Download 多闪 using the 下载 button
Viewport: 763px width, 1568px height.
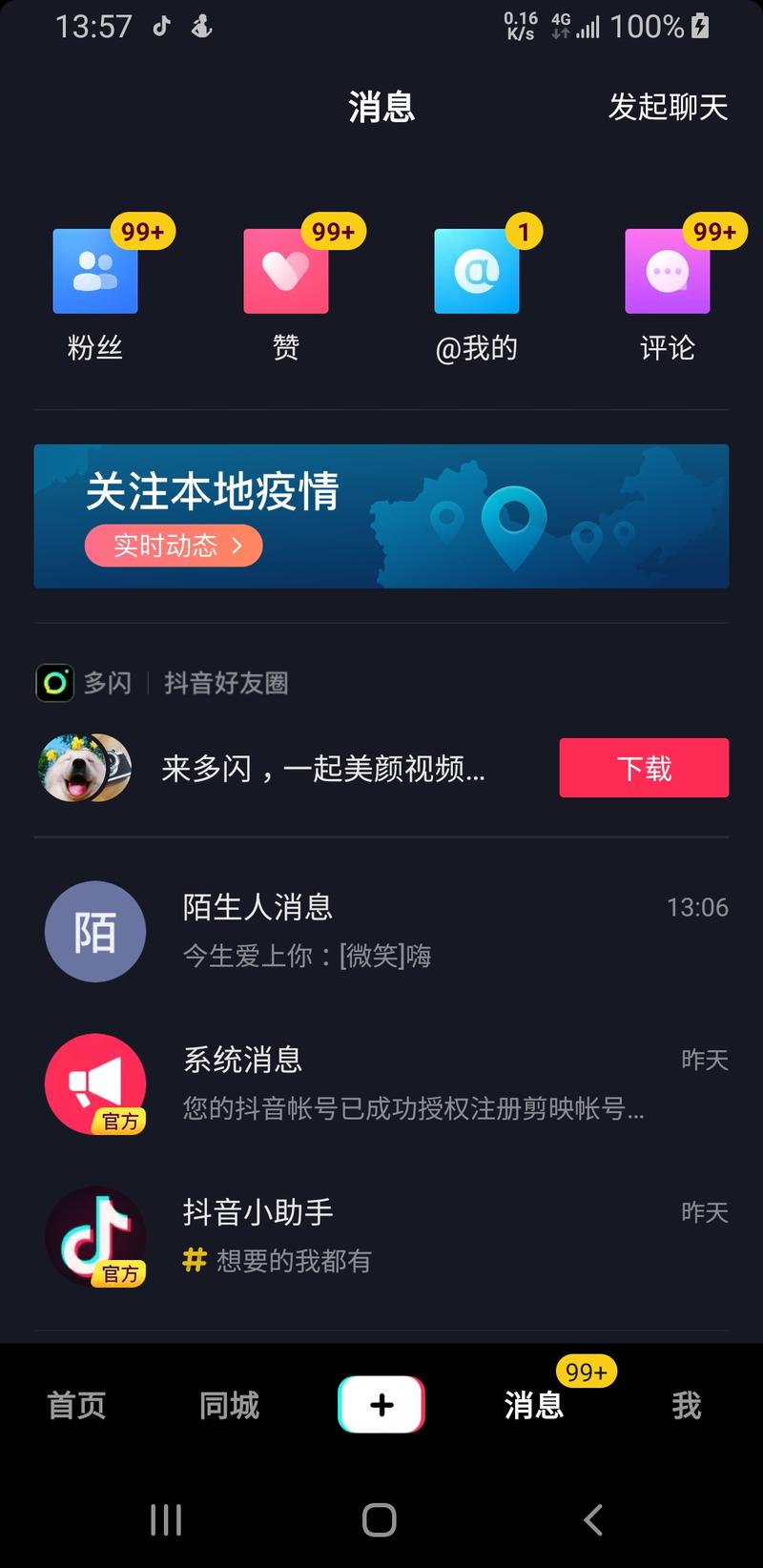[x=643, y=767]
